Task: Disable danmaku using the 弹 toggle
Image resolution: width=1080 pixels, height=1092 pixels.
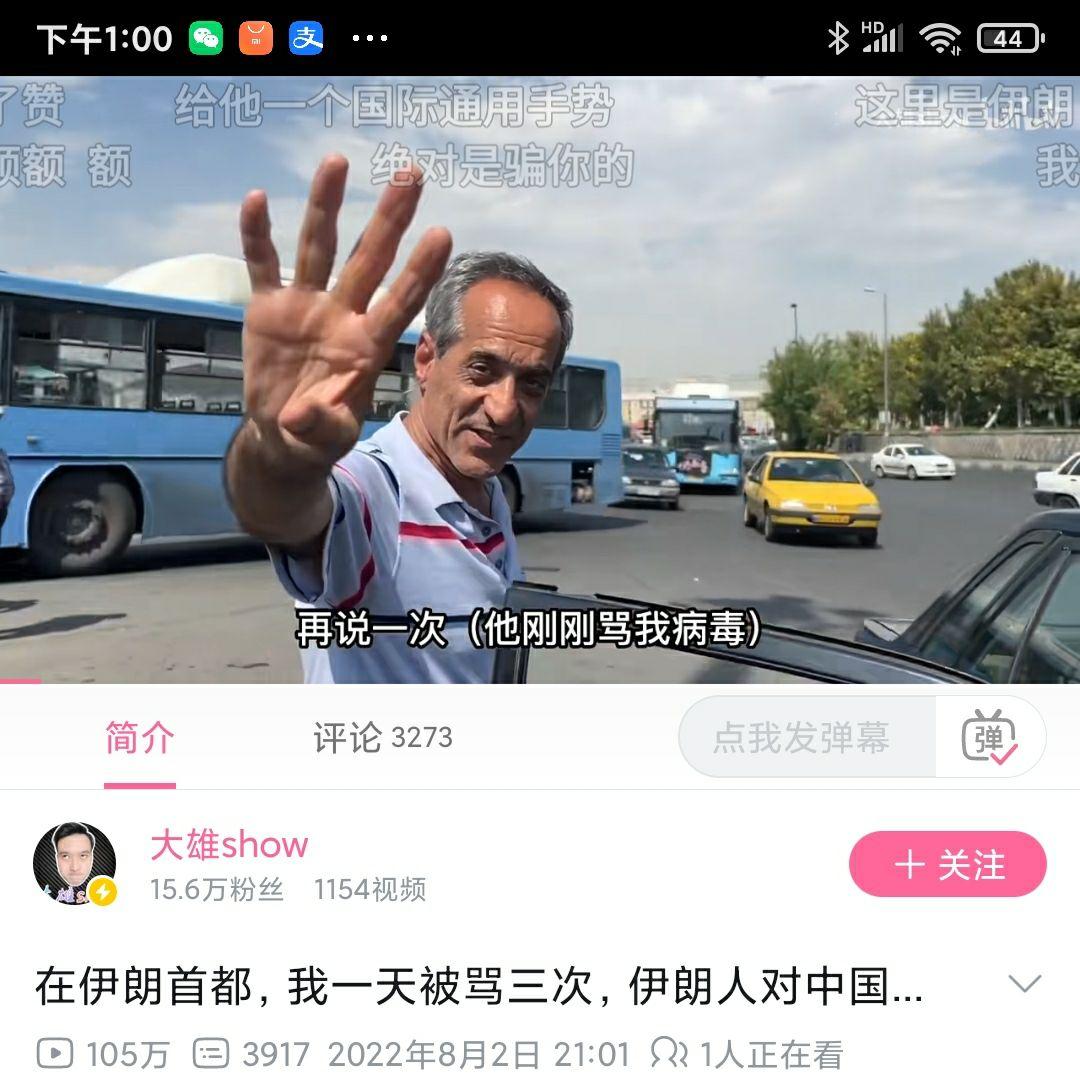Action: pyautogui.click(x=991, y=739)
